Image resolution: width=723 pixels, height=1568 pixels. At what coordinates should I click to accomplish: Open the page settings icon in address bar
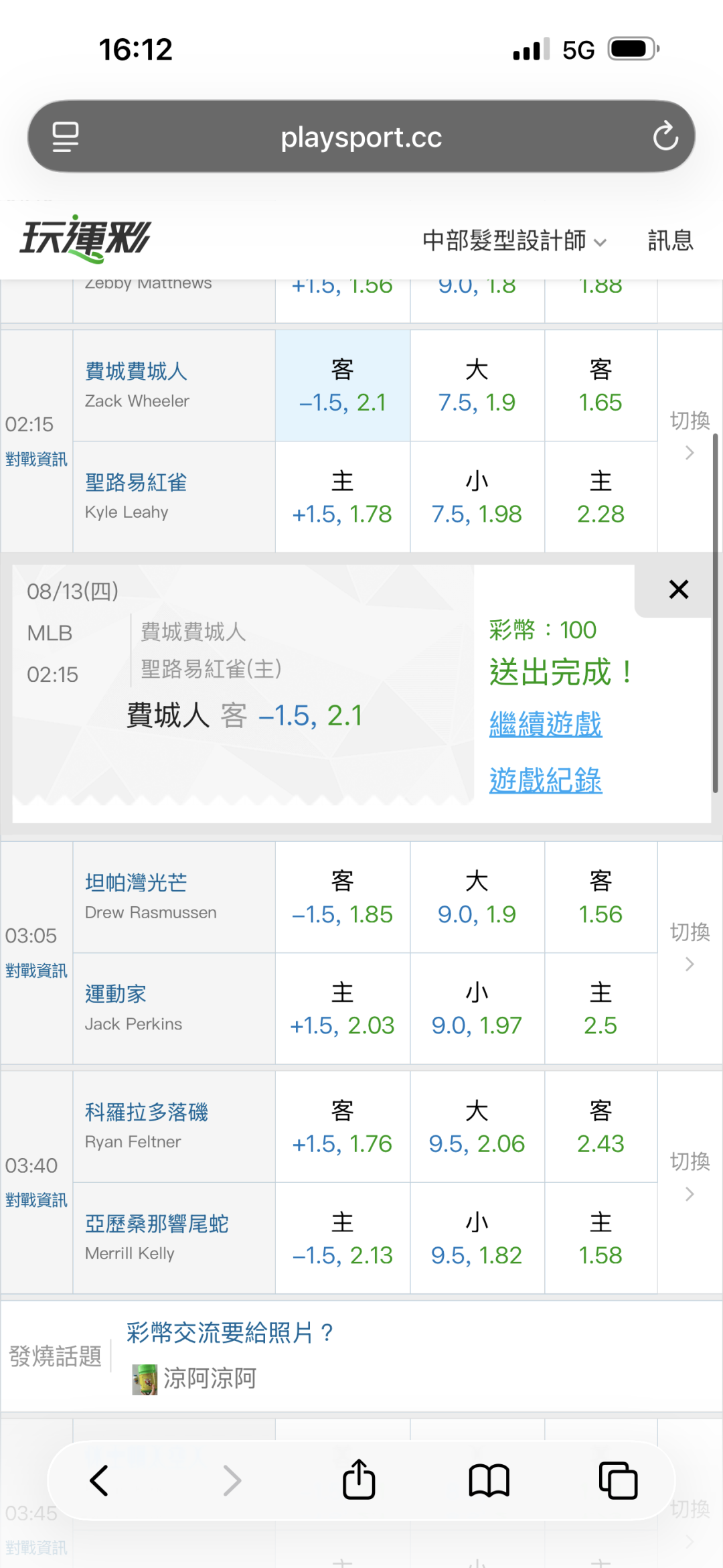coord(66,137)
